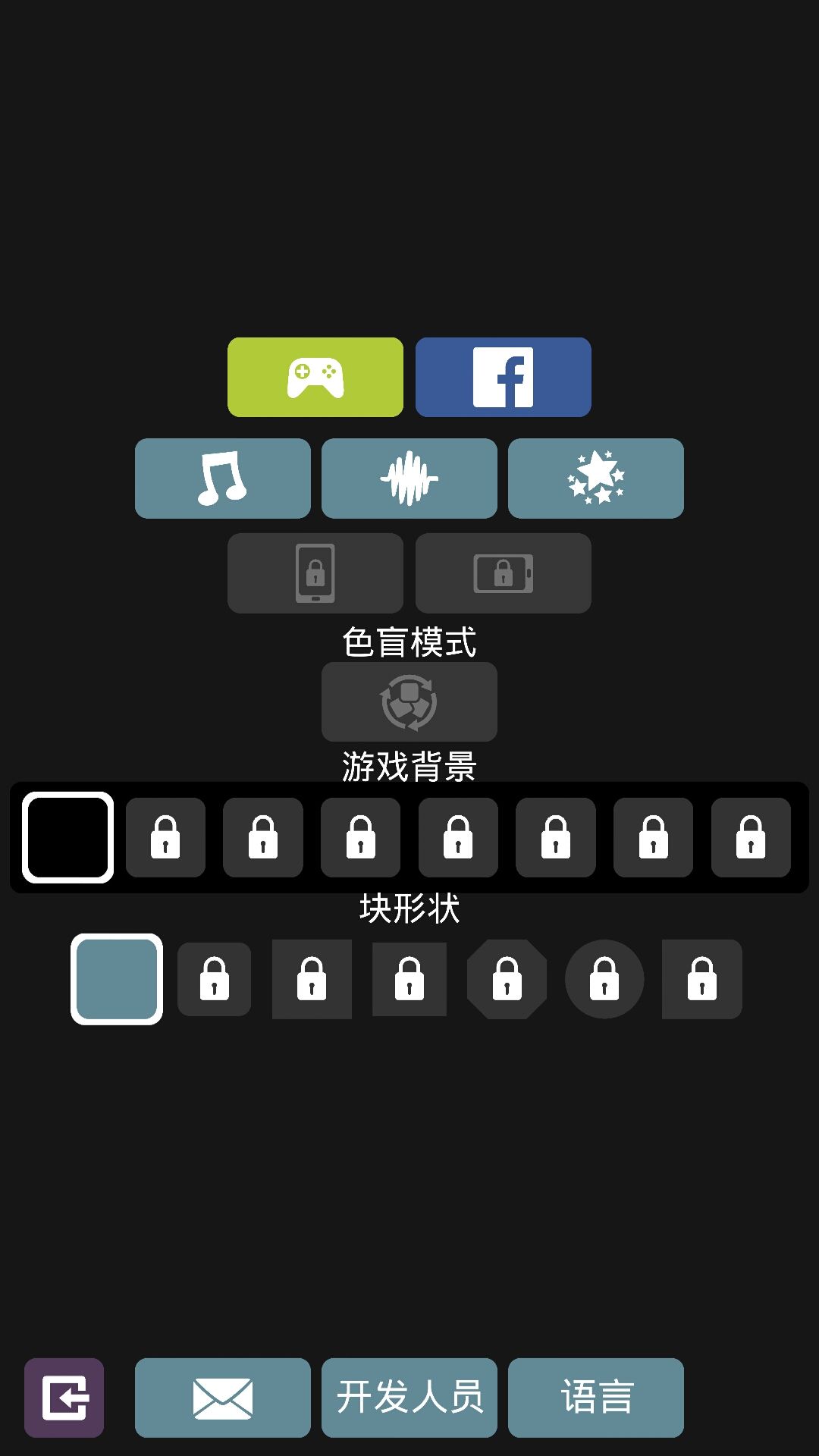Select the colorblind mode cycle icon
The height and width of the screenshot is (1456, 819).
pyautogui.click(x=409, y=701)
